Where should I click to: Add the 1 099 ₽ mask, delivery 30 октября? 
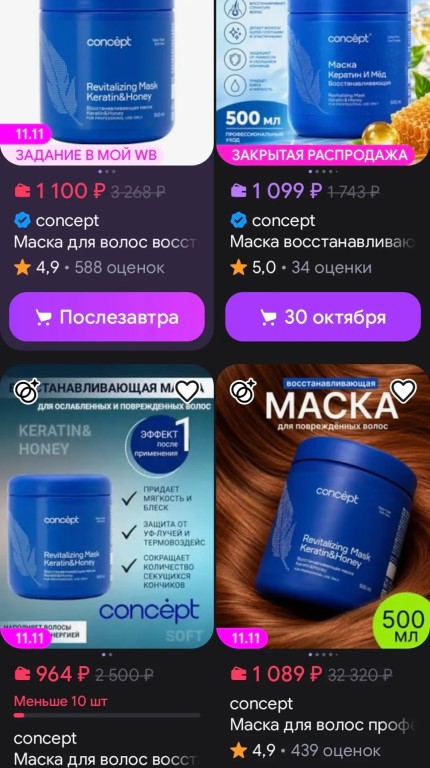tap(323, 317)
